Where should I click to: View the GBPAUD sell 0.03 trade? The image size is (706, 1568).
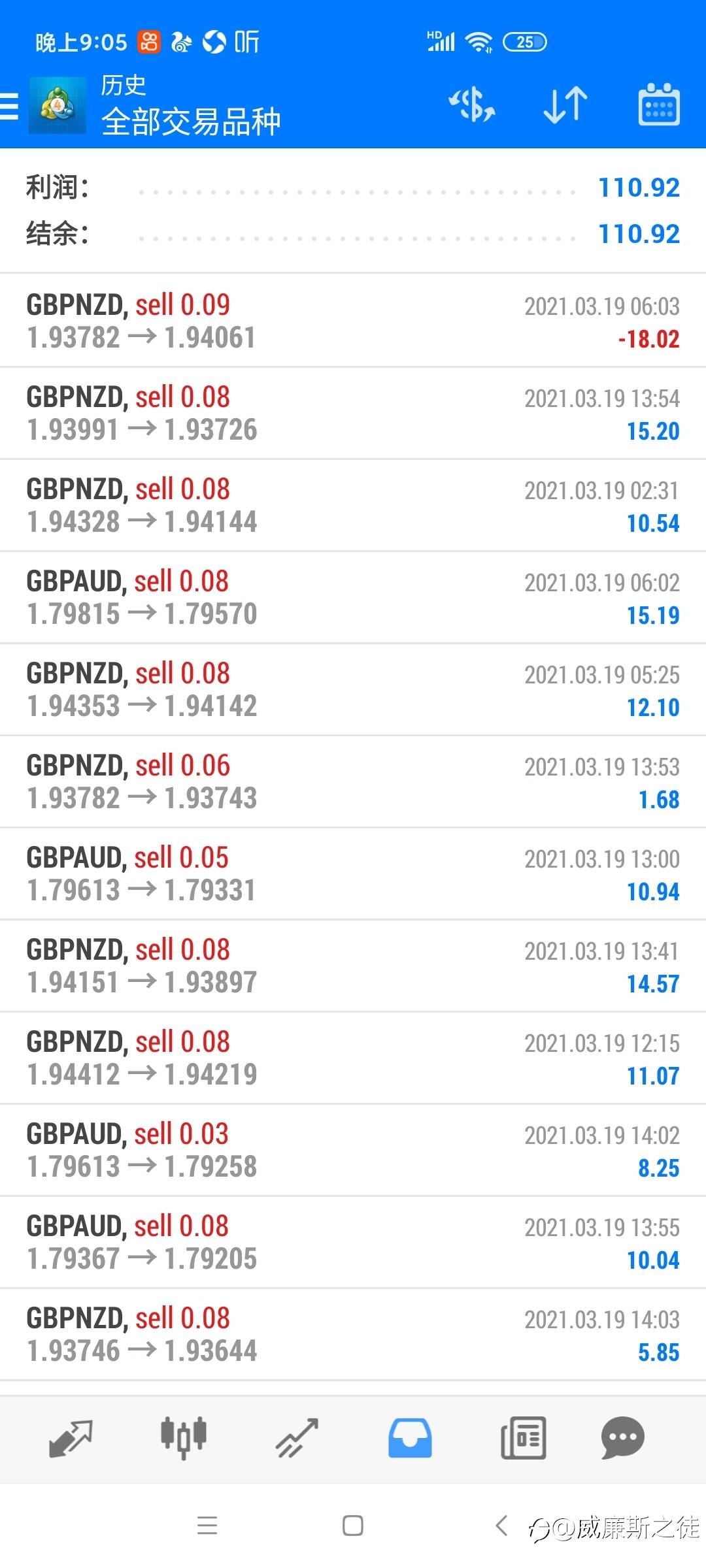tap(353, 1151)
